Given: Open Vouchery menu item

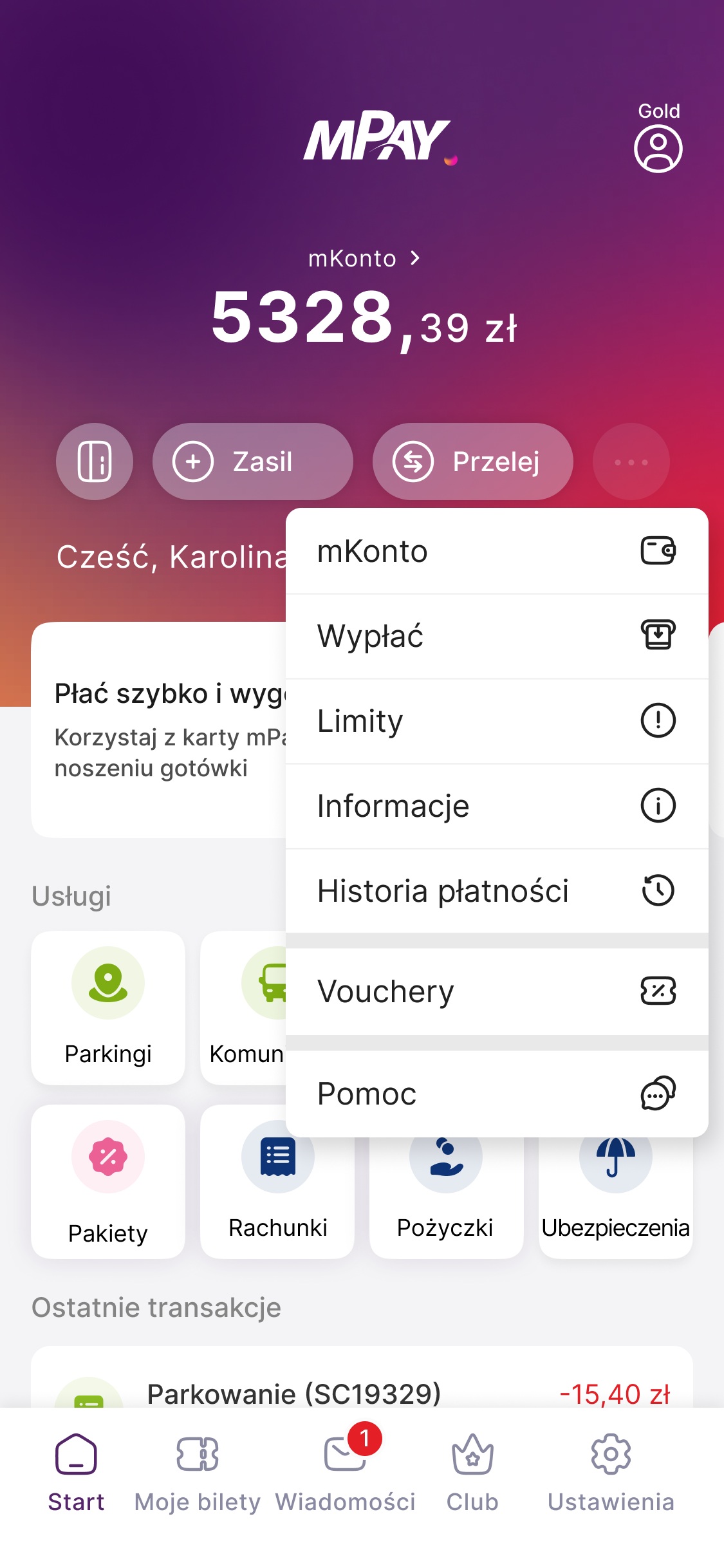Looking at the screenshot, I should [496, 991].
